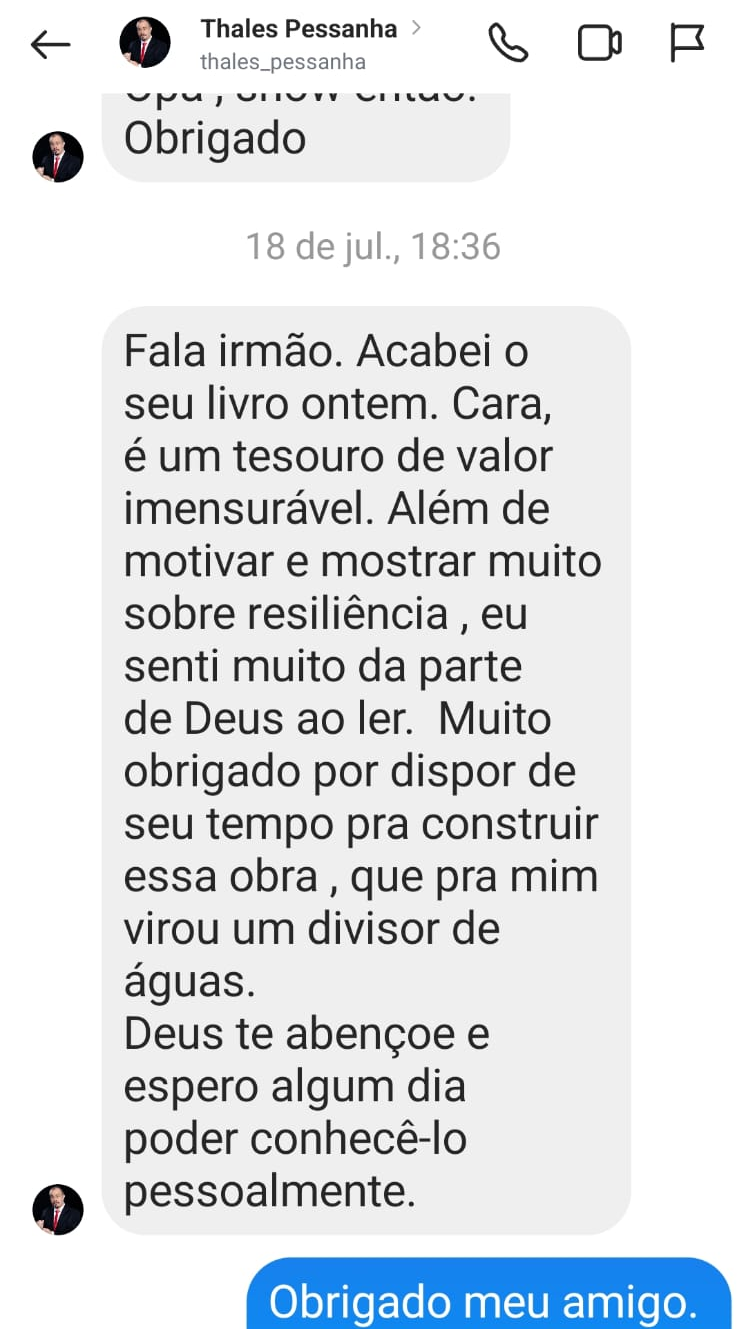Start a video call with Thales
746x1329 pixels.
pos(599,43)
